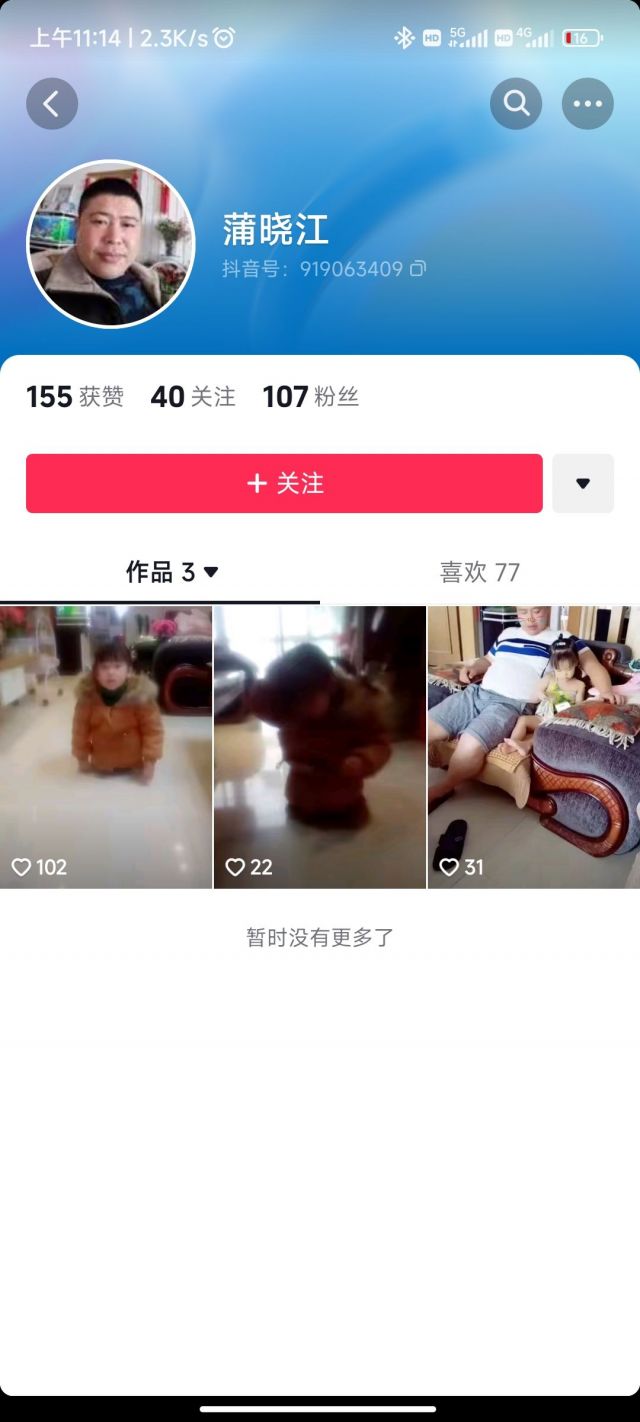Copy the Douyin ID 919063409
This screenshot has width=640, height=1422.
(x=418, y=269)
